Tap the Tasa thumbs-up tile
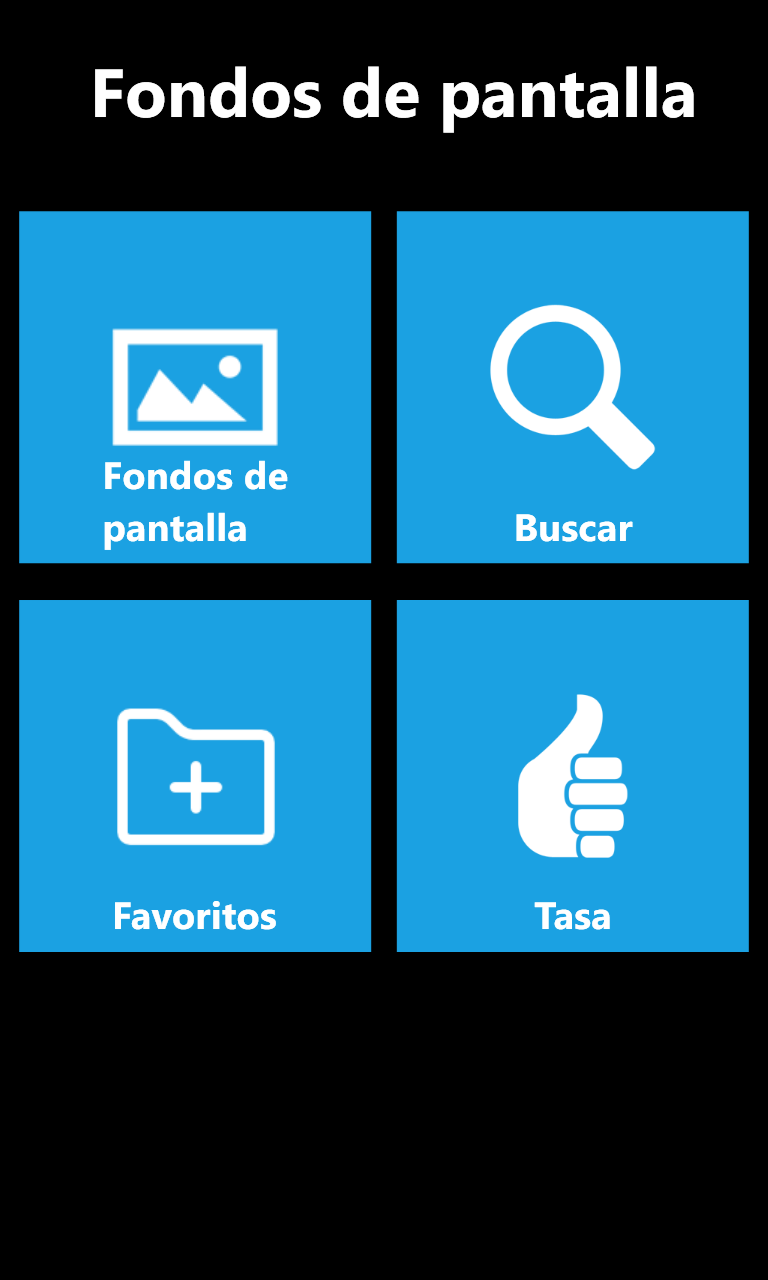Screen dimensions: 768x1280 [x=572, y=776]
